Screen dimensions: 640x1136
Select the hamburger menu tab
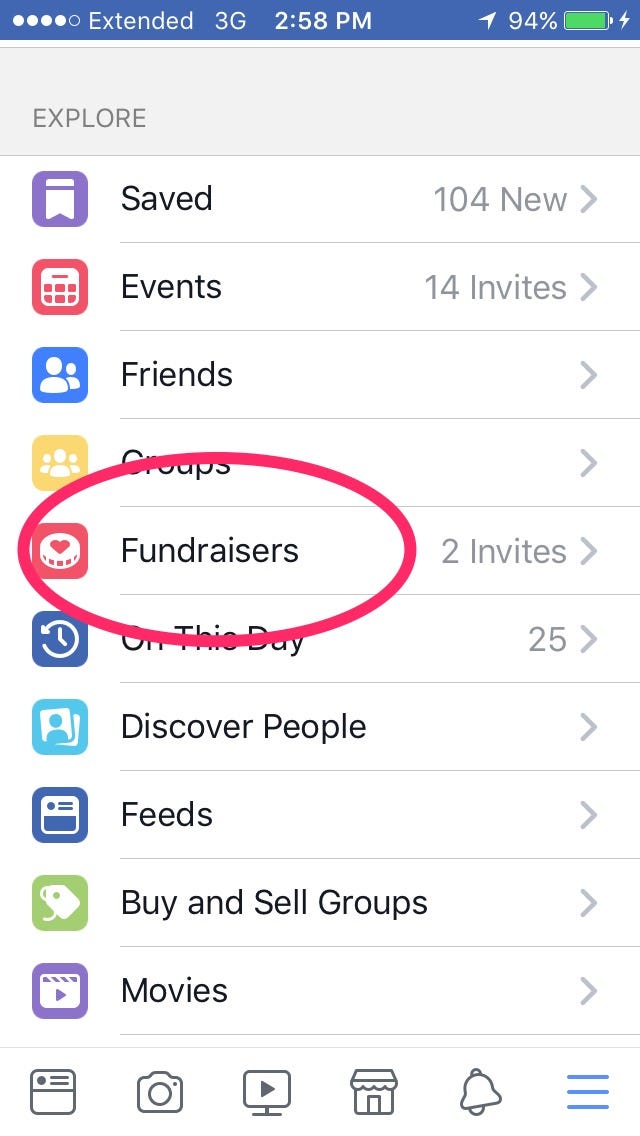pos(587,1092)
